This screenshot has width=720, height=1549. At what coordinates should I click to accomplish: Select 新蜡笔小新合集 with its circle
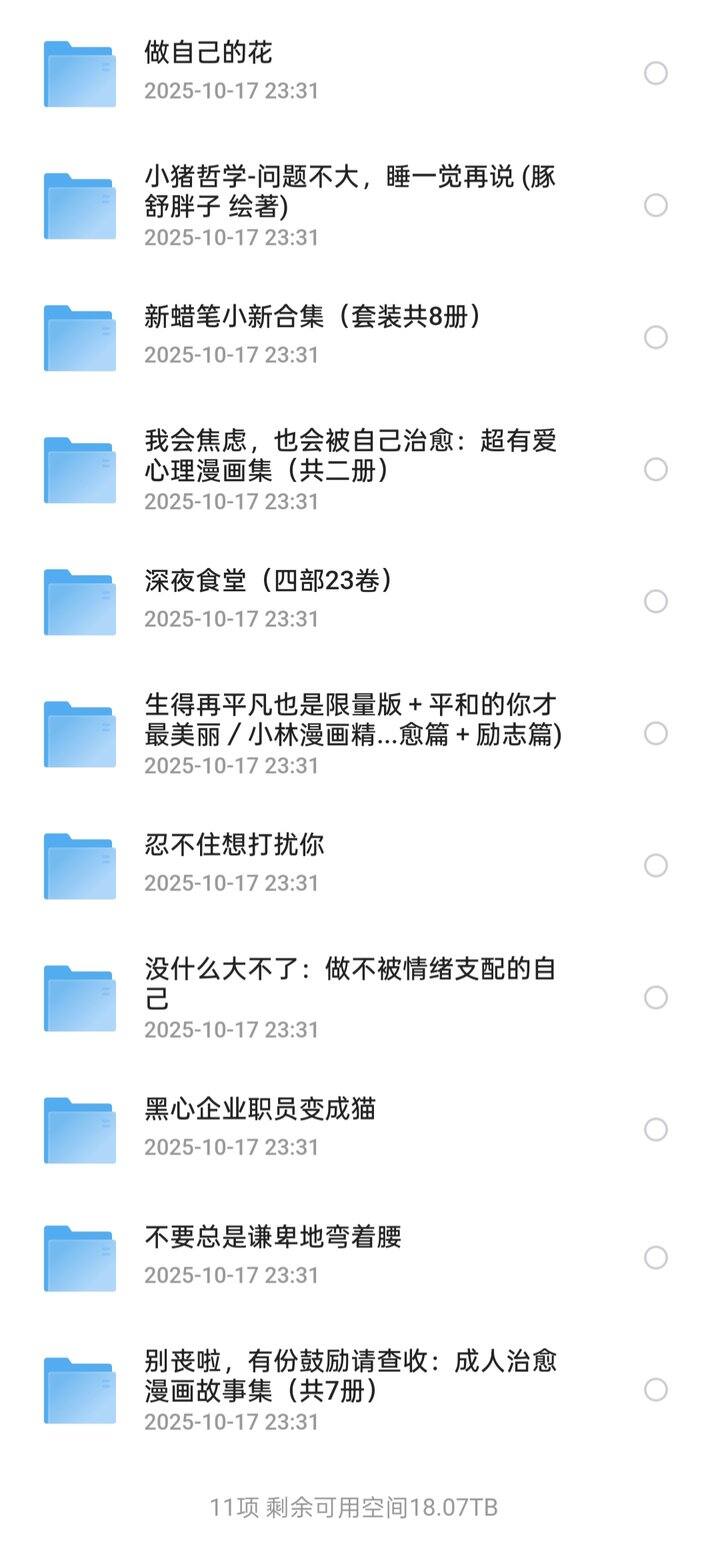point(656,337)
